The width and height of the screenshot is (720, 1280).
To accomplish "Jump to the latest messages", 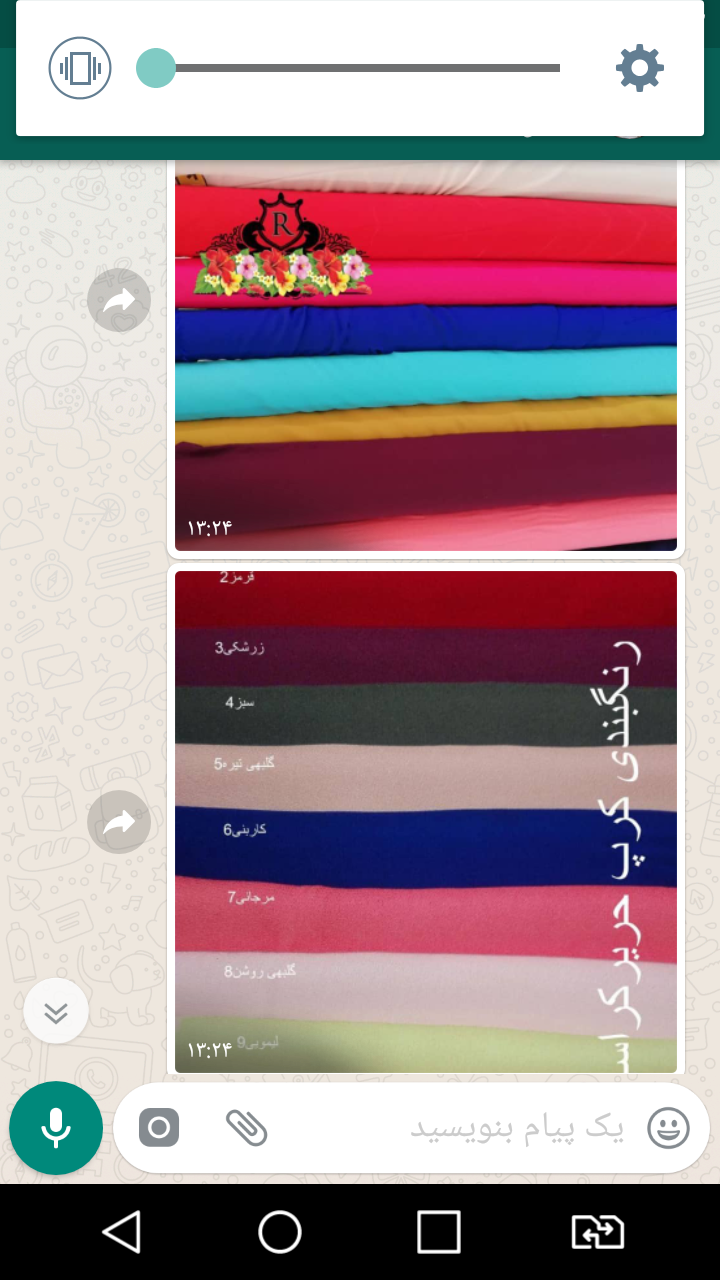I will 56,1012.
